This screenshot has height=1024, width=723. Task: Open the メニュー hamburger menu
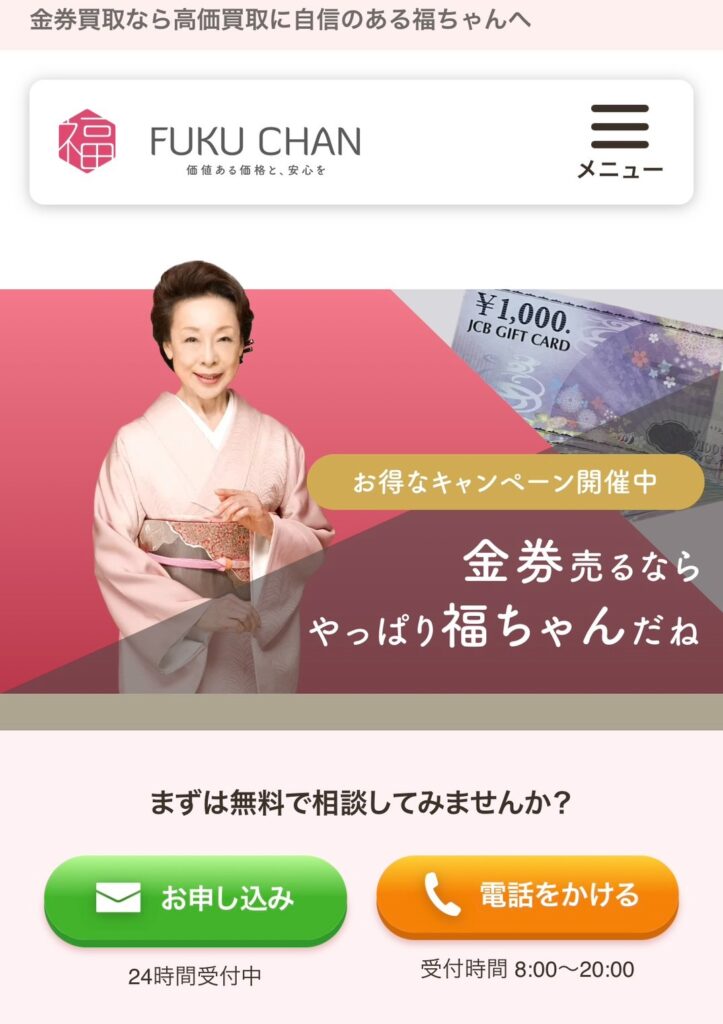click(x=619, y=141)
